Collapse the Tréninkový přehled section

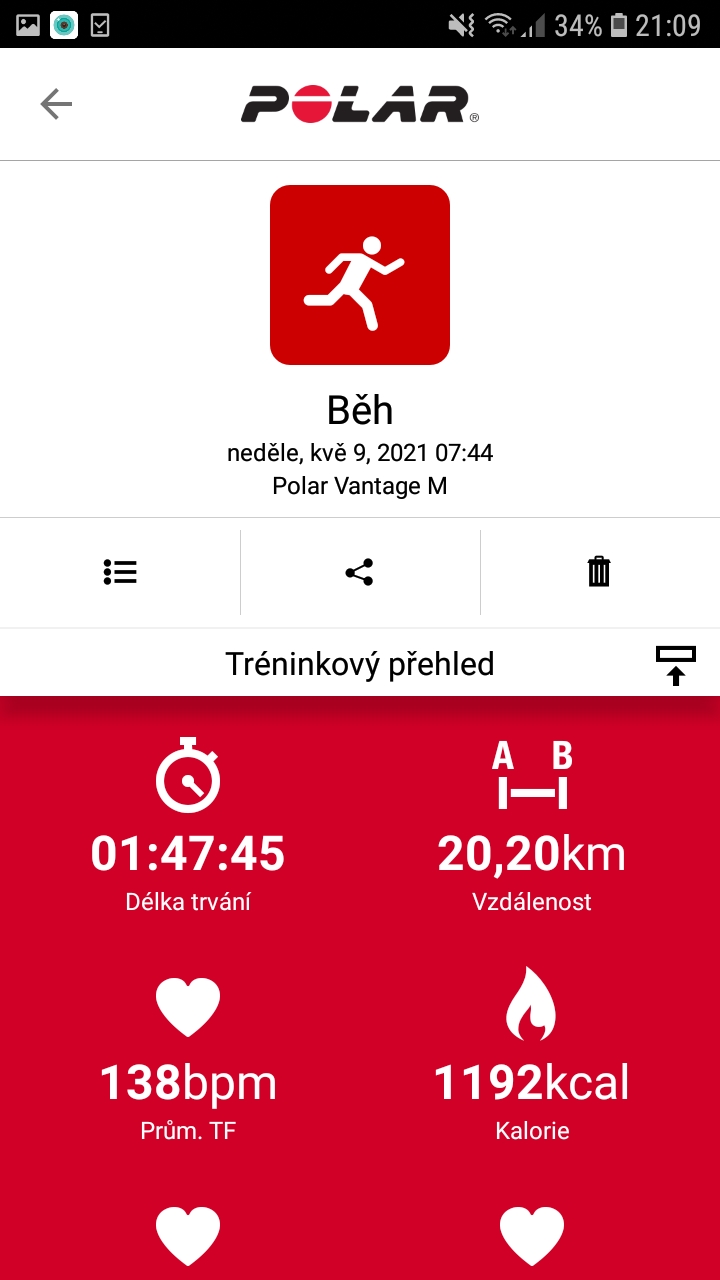click(675, 666)
